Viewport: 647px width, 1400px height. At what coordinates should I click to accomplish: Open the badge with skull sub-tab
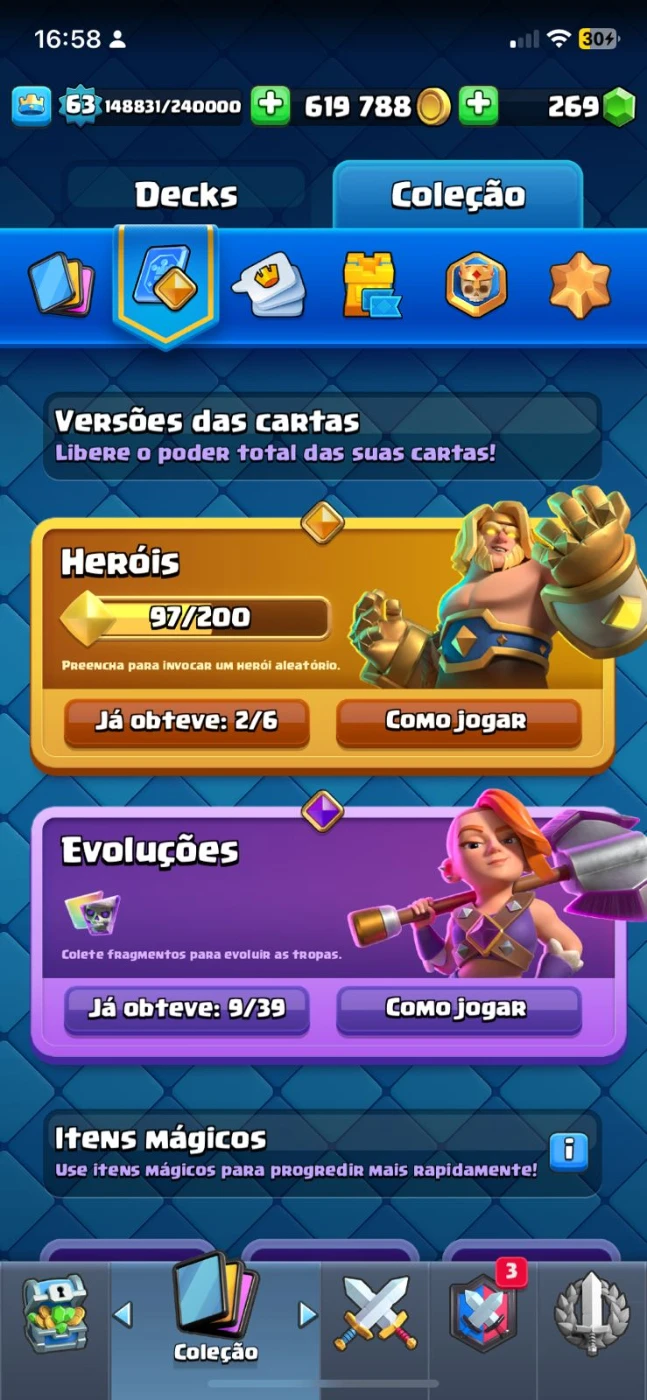pos(475,285)
